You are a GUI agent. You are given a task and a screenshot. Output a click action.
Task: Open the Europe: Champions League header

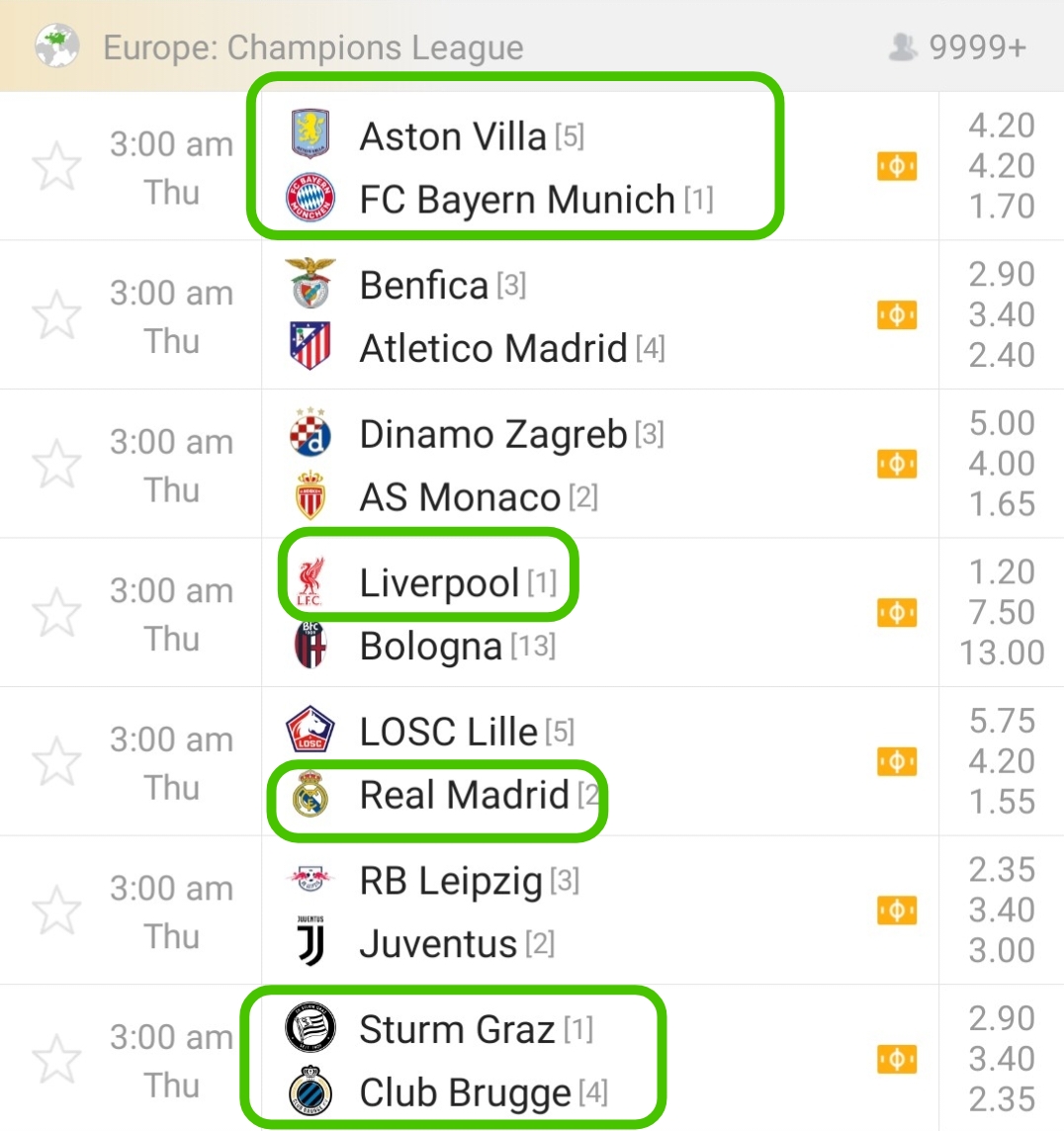[312, 47]
